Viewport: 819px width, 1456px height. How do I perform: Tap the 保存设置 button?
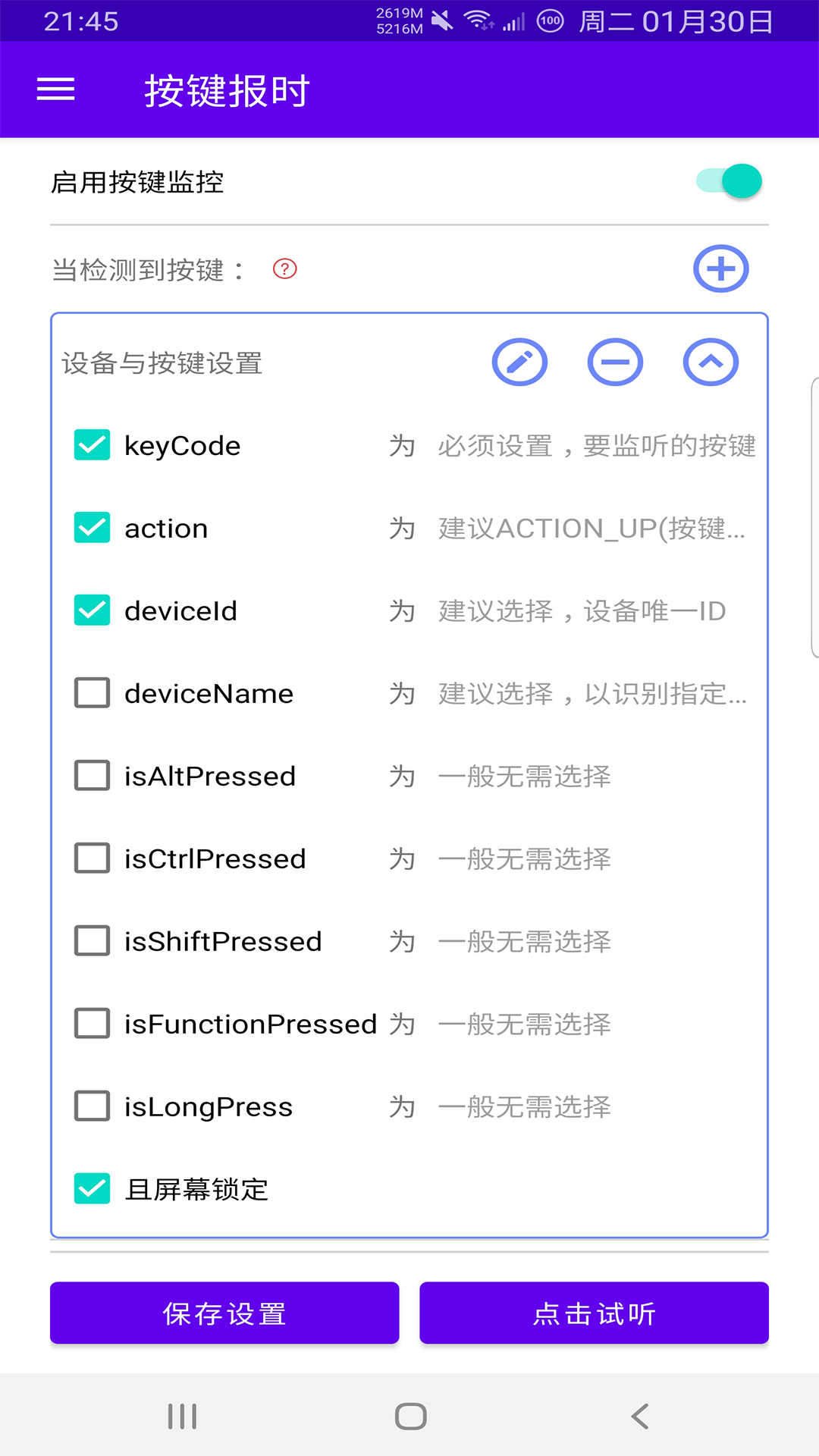click(224, 1313)
